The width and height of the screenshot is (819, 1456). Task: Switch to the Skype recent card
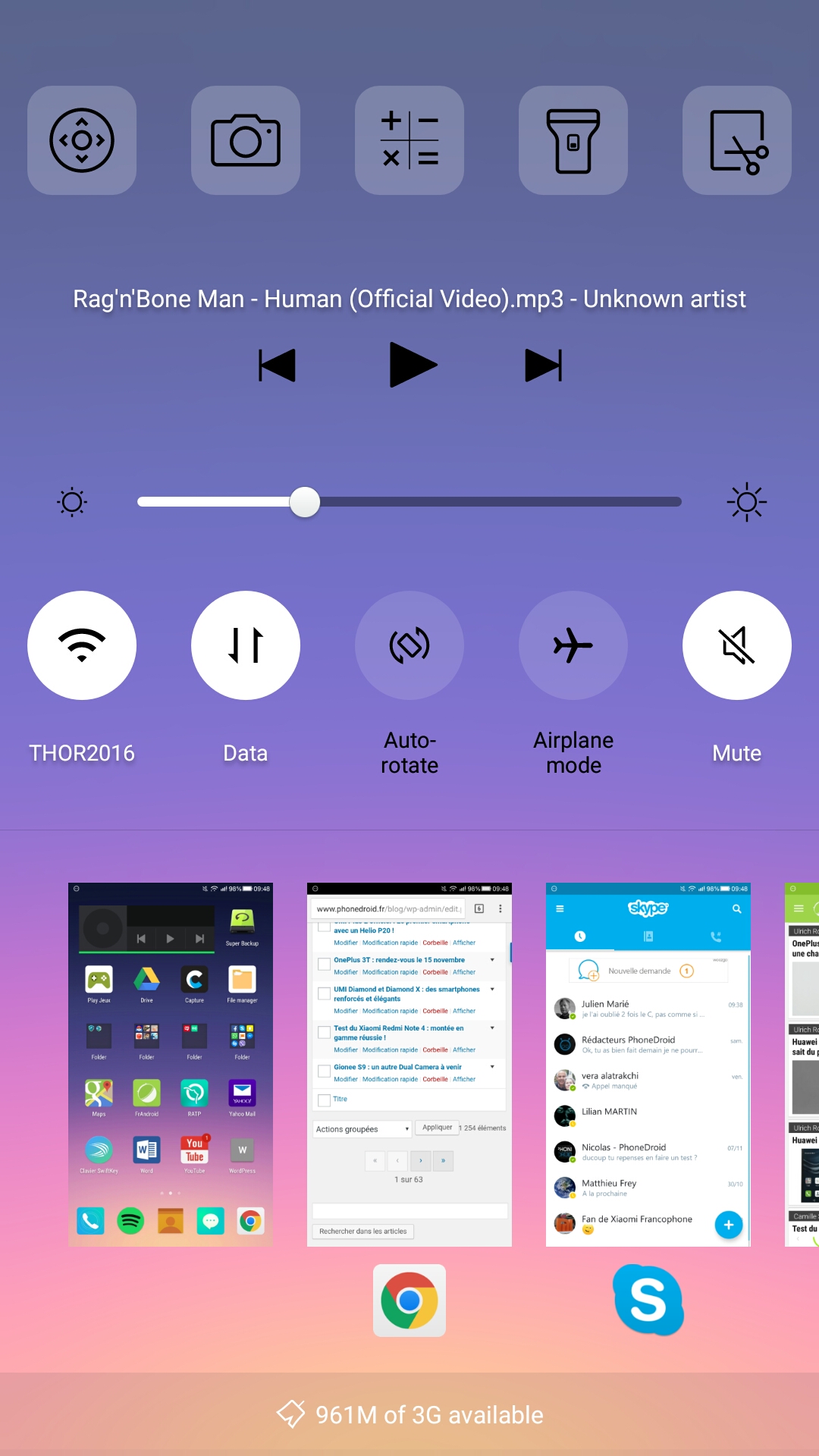tap(648, 1065)
